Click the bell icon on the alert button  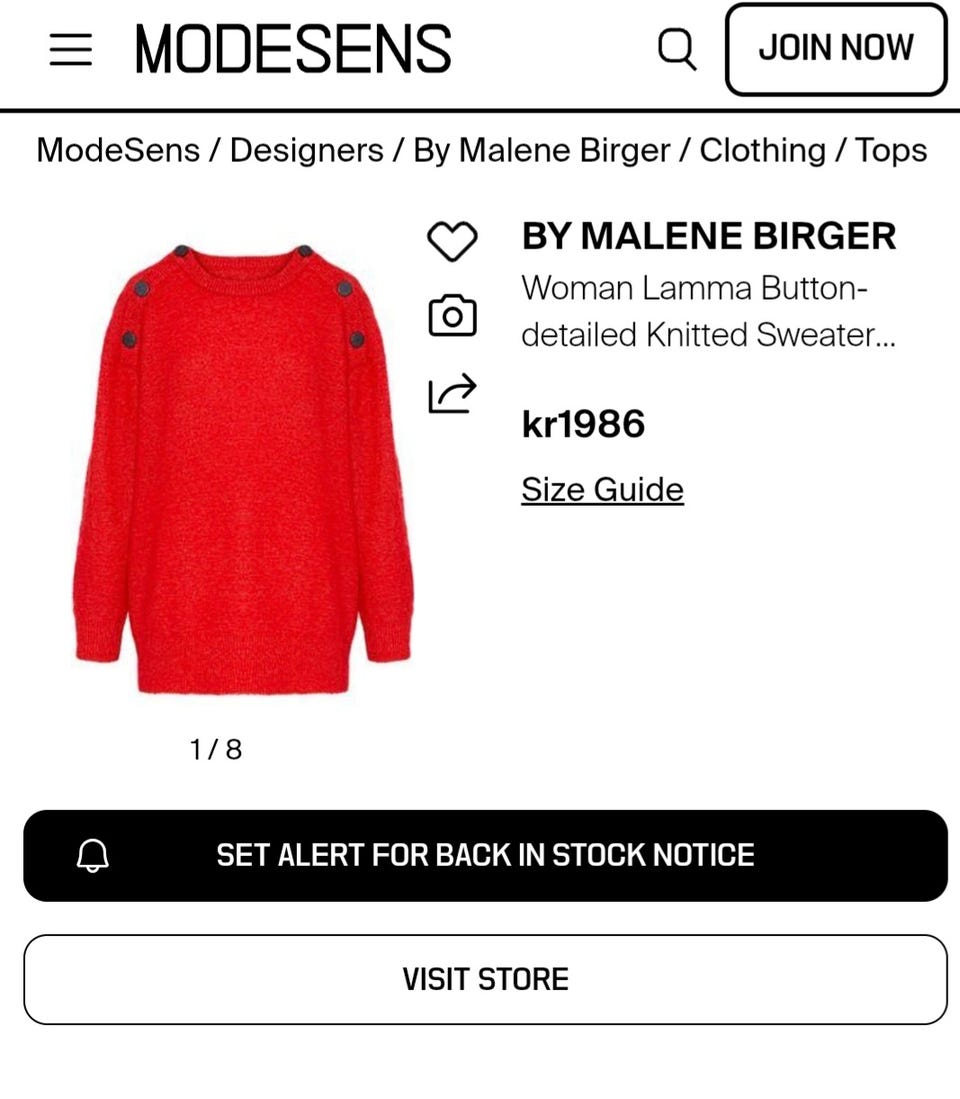click(x=93, y=856)
